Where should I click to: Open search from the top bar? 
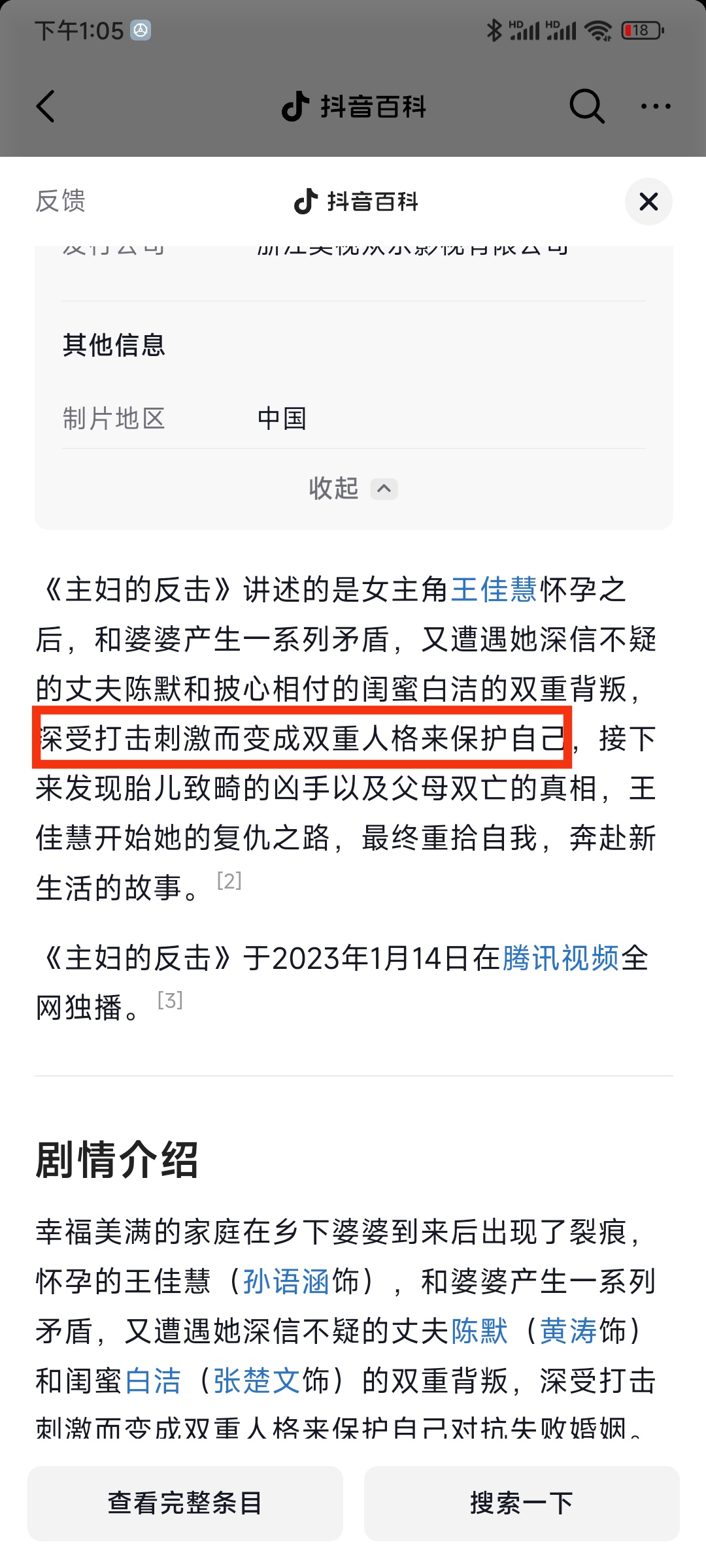coord(586,106)
